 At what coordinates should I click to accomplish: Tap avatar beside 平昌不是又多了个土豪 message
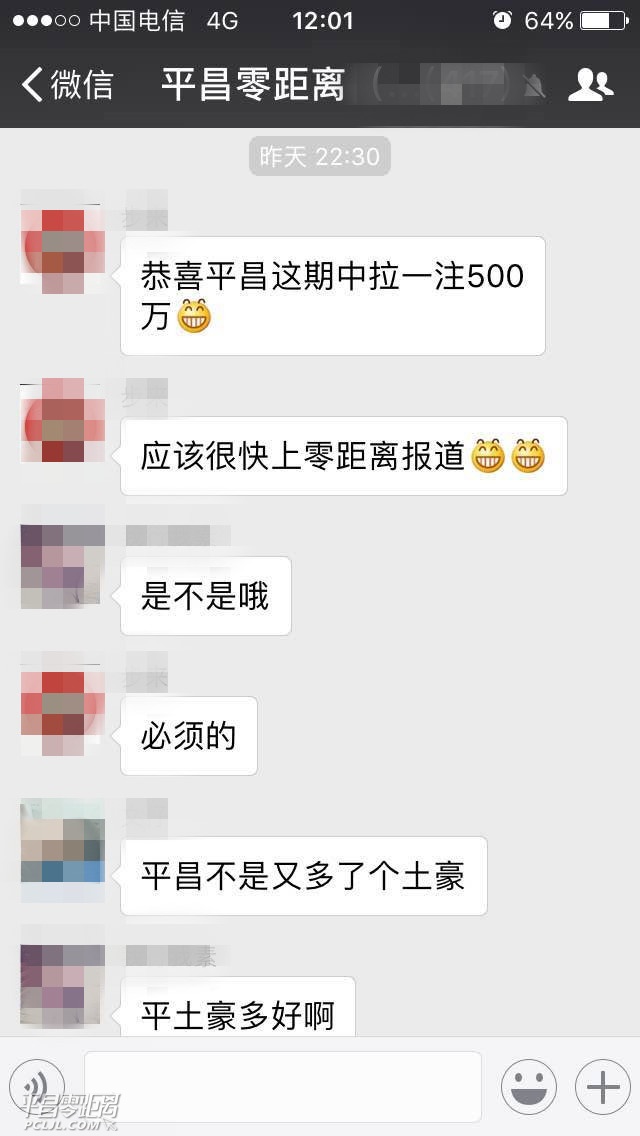pos(63,846)
